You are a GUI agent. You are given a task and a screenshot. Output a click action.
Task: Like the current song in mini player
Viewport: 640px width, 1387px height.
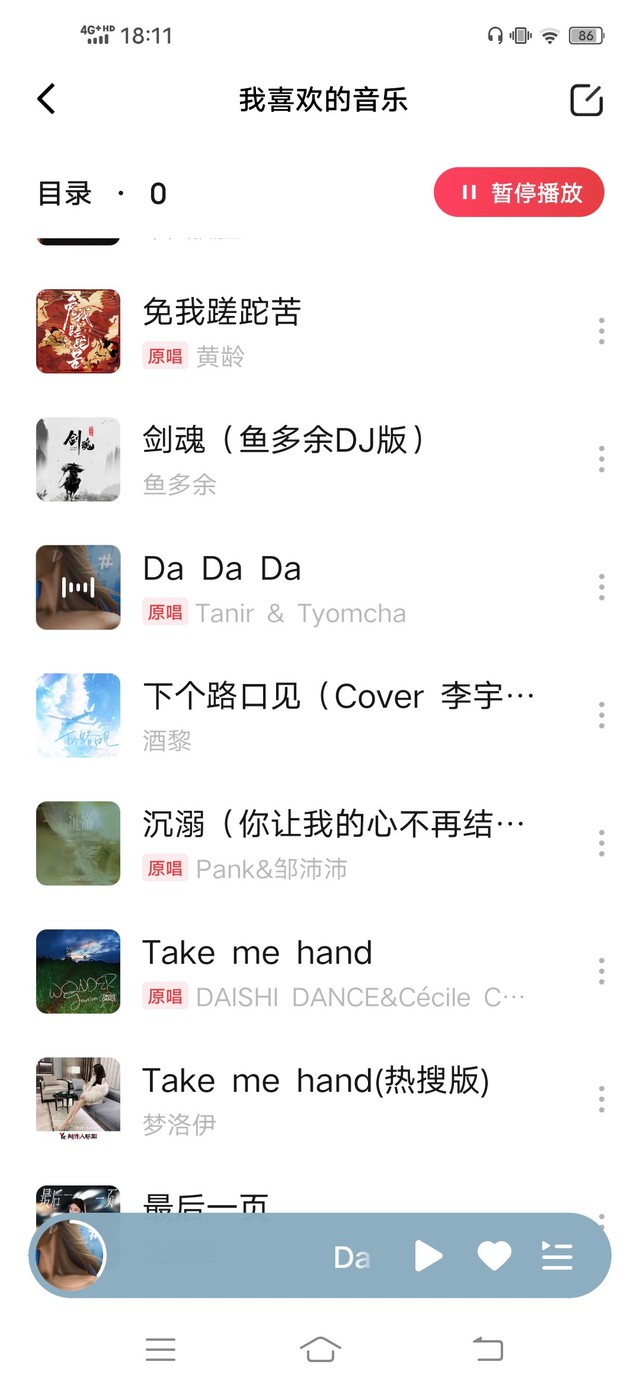(494, 1256)
